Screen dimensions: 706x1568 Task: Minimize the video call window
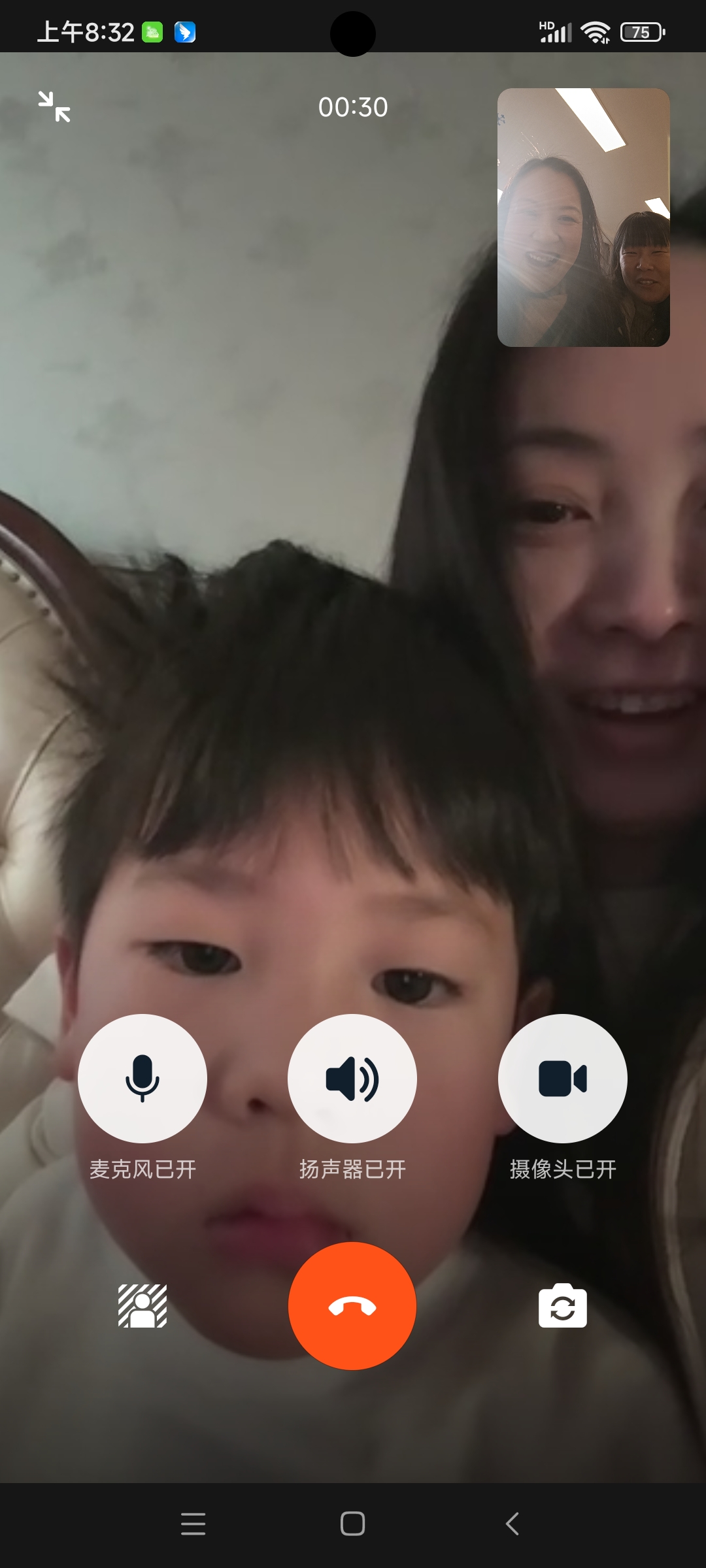(54, 106)
